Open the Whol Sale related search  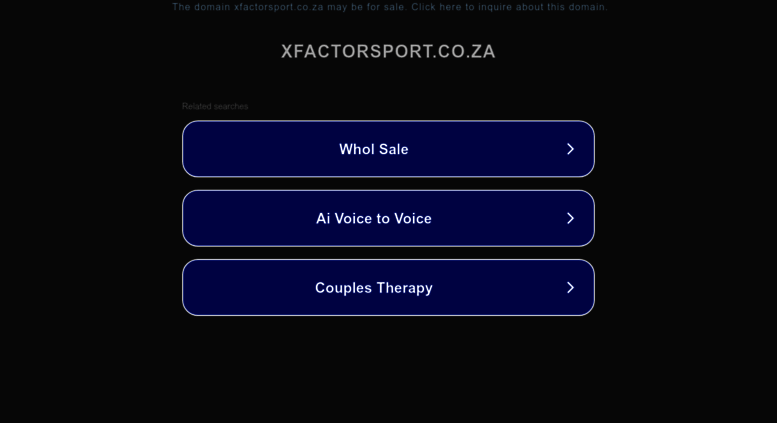pos(388,149)
